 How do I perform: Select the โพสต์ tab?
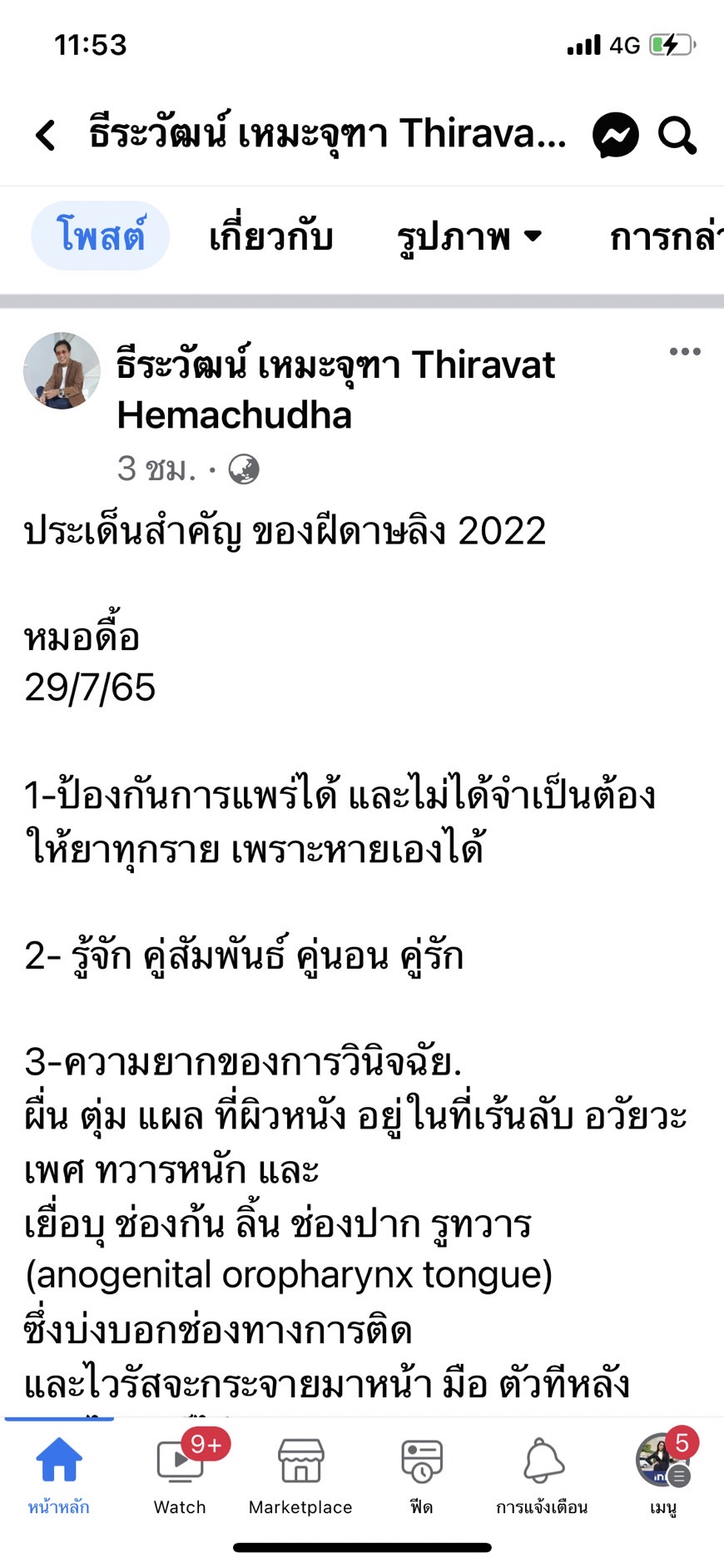coord(101,236)
